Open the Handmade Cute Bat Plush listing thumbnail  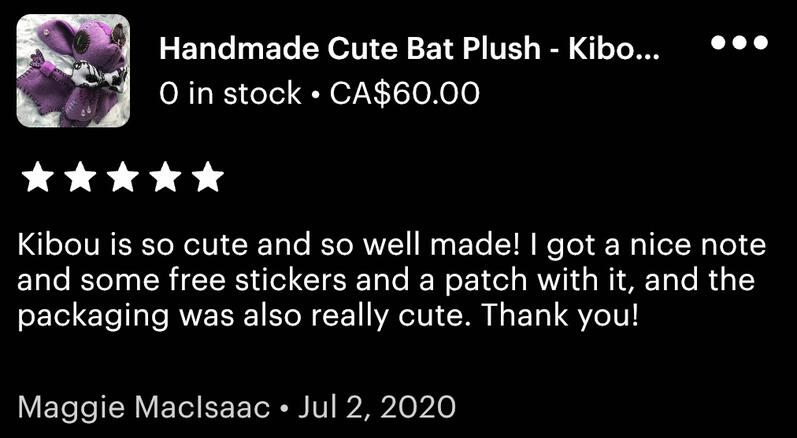tap(73, 71)
